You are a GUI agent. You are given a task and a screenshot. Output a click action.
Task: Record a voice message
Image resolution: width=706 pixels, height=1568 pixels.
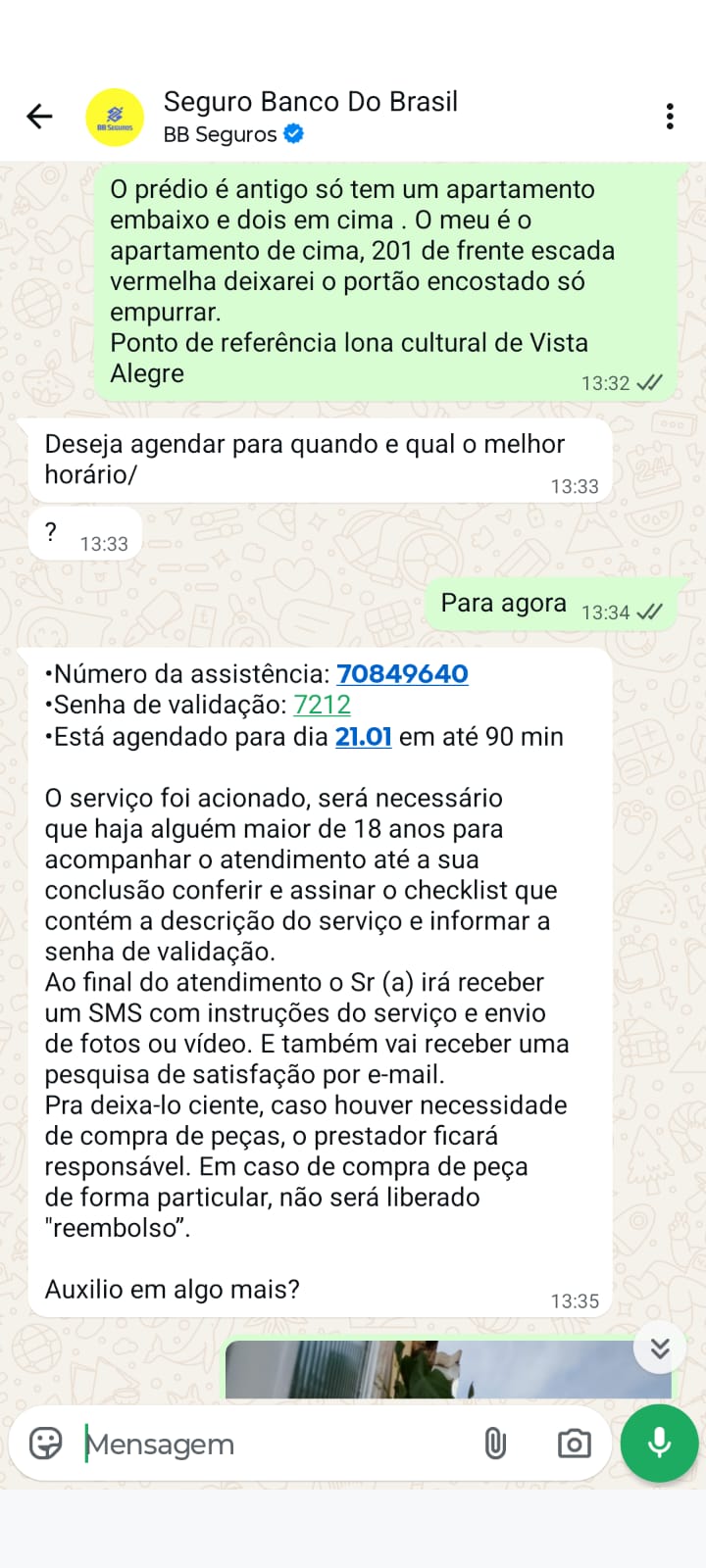point(659,1444)
